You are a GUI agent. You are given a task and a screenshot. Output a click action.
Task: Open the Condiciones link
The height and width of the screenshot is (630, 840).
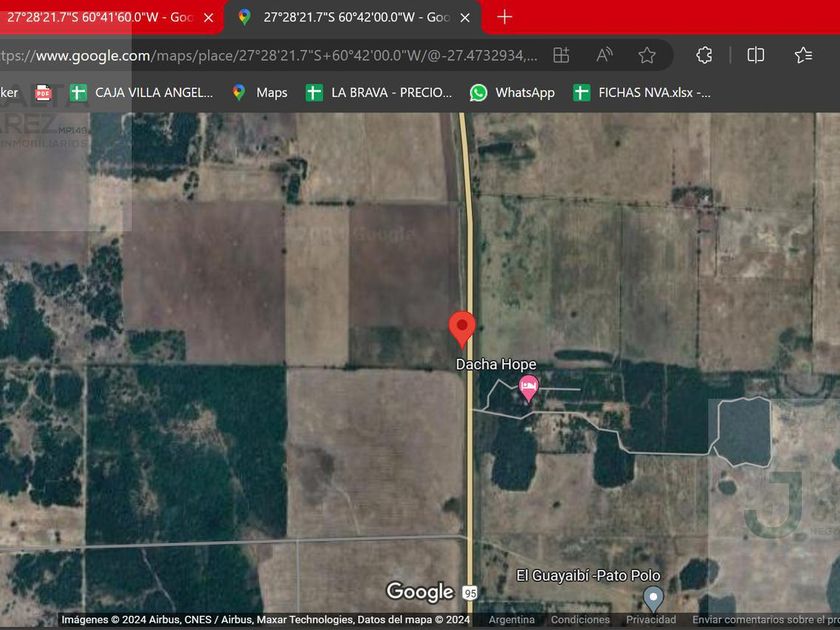[x=580, y=620]
